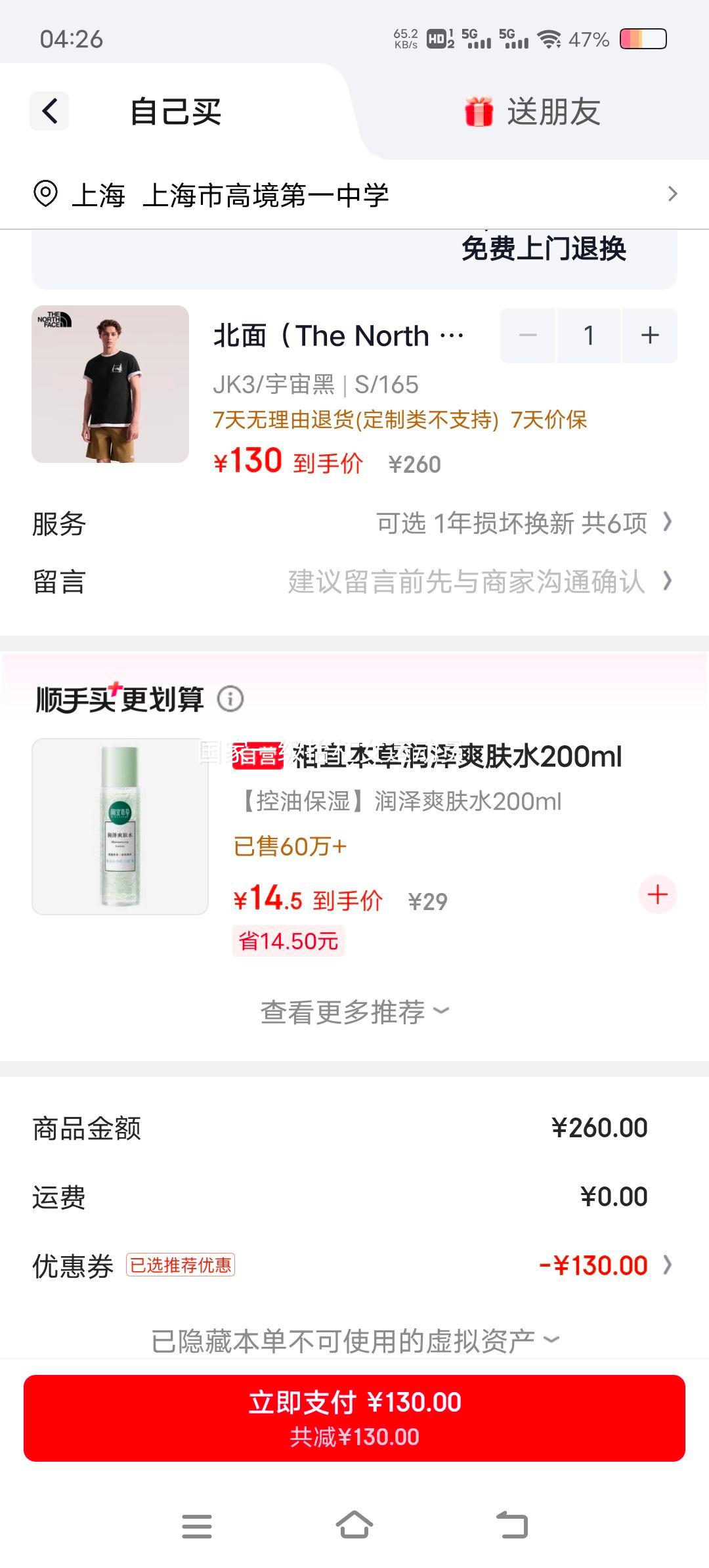Open the 服务 options row
Image resolution: width=709 pixels, height=1568 pixels.
coord(354,523)
